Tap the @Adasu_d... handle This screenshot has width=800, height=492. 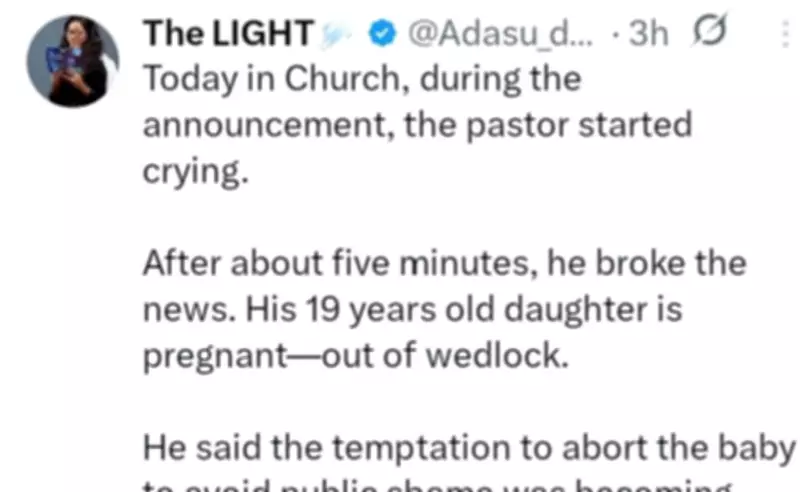[500, 33]
